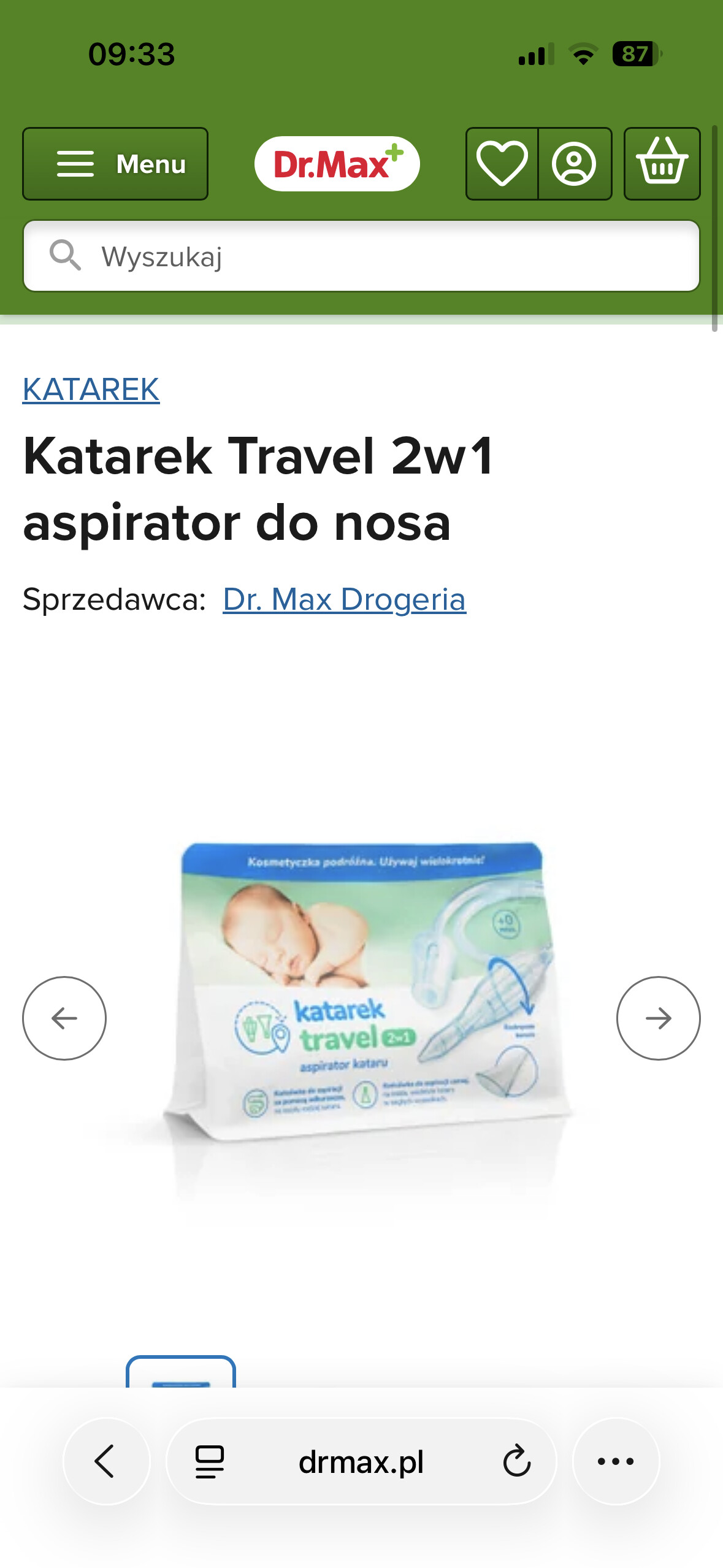
Task: Open the shopping basket
Action: tap(662, 164)
